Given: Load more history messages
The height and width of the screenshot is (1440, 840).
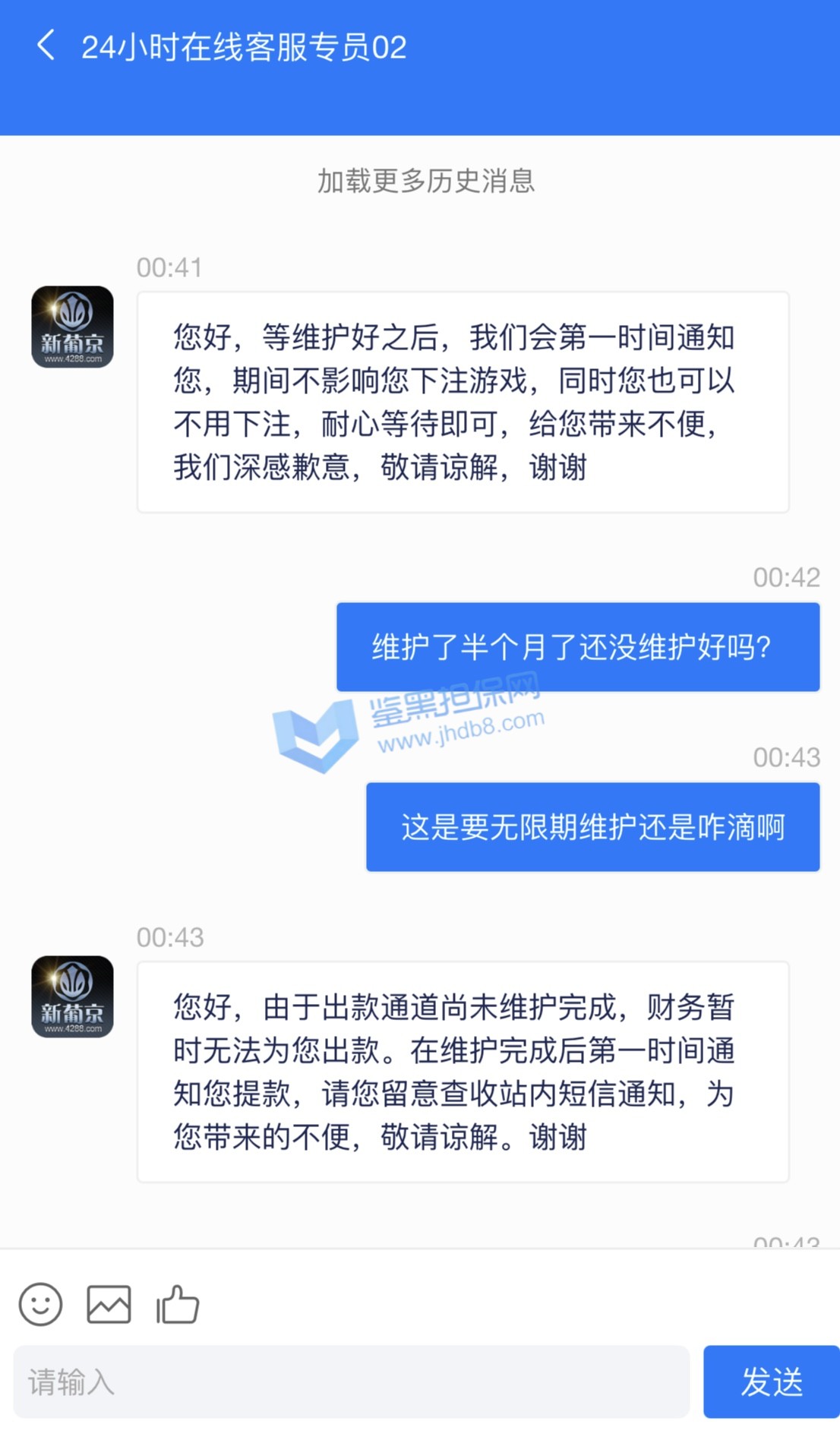Looking at the screenshot, I should point(425,181).
